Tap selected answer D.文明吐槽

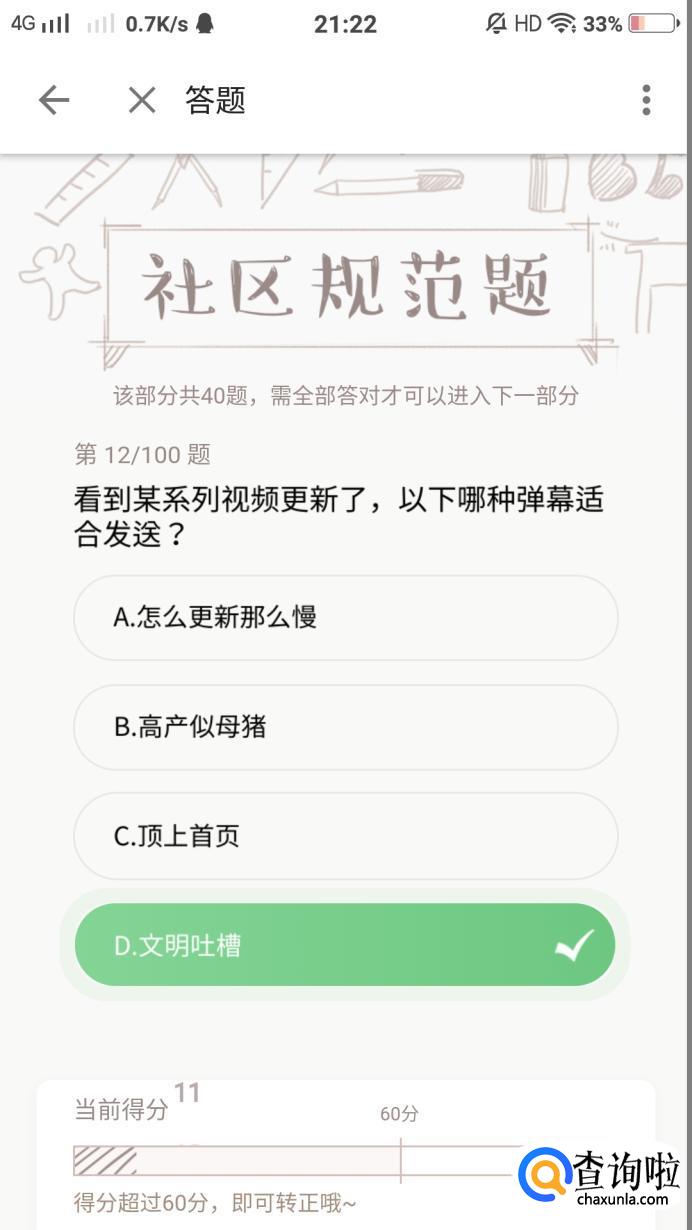point(345,945)
